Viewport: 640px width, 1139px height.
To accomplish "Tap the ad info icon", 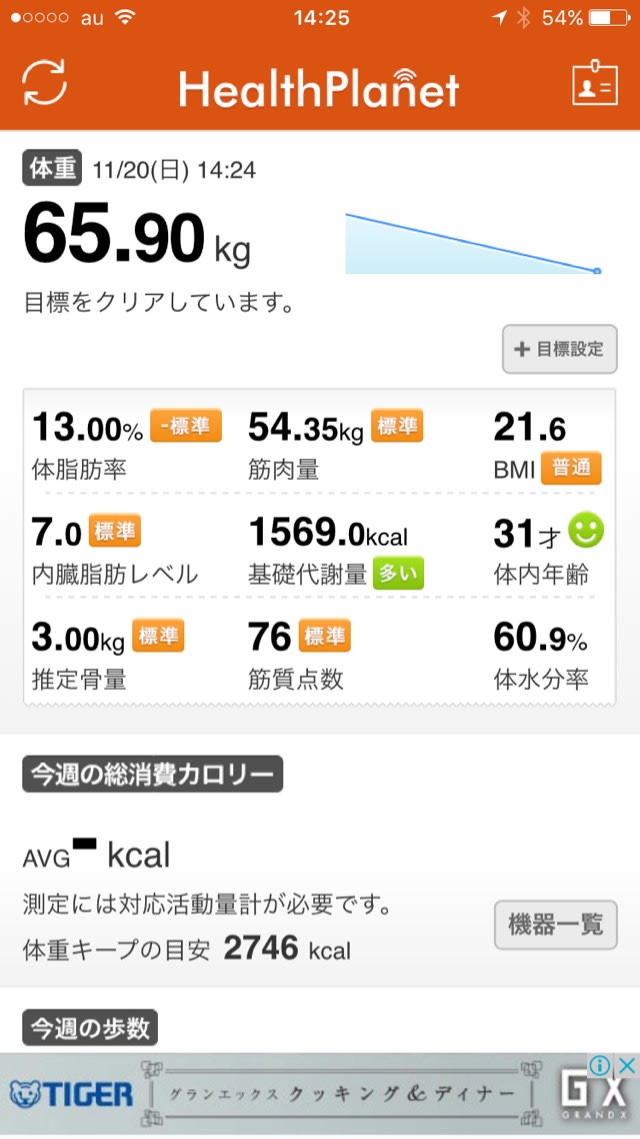I will [600, 1066].
